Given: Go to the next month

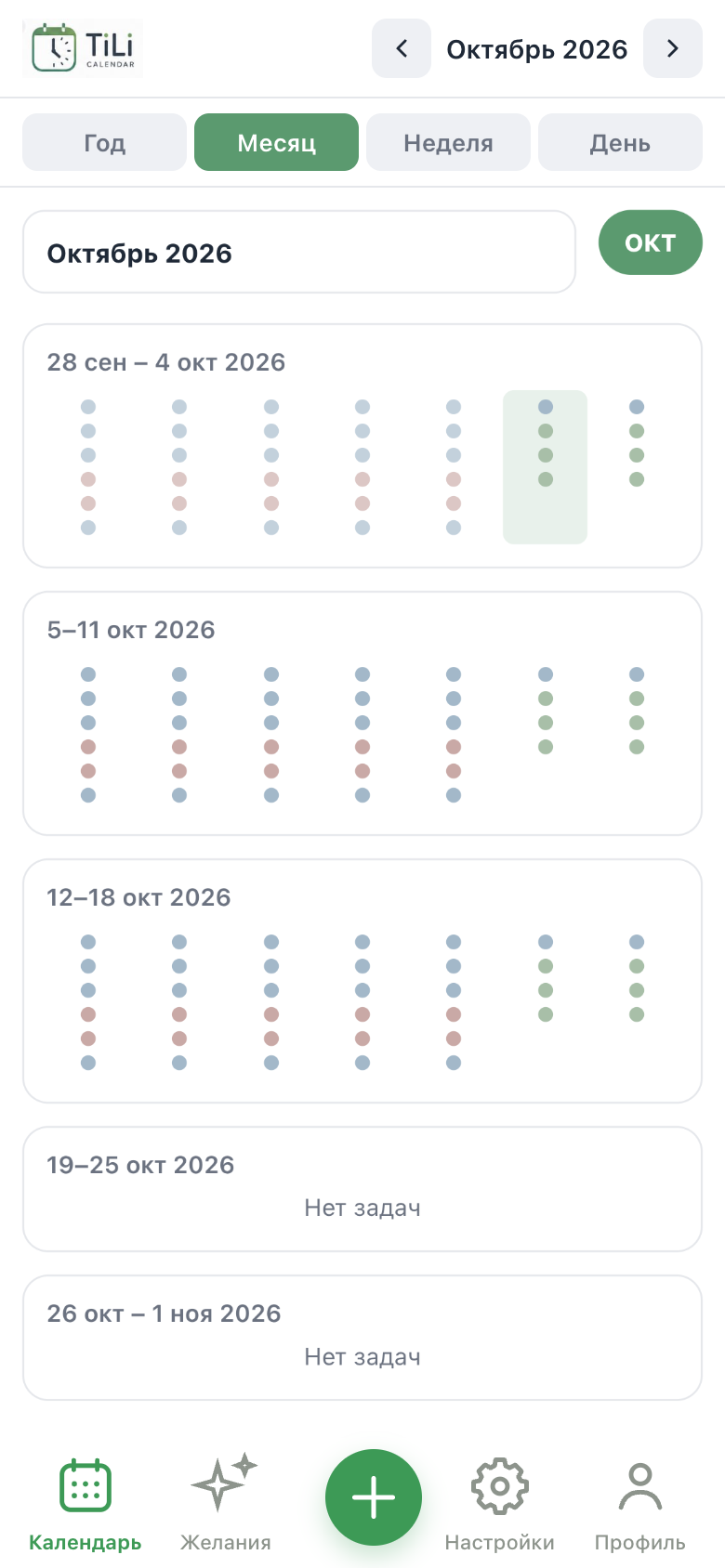Looking at the screenshot, I should pos(673,48).
